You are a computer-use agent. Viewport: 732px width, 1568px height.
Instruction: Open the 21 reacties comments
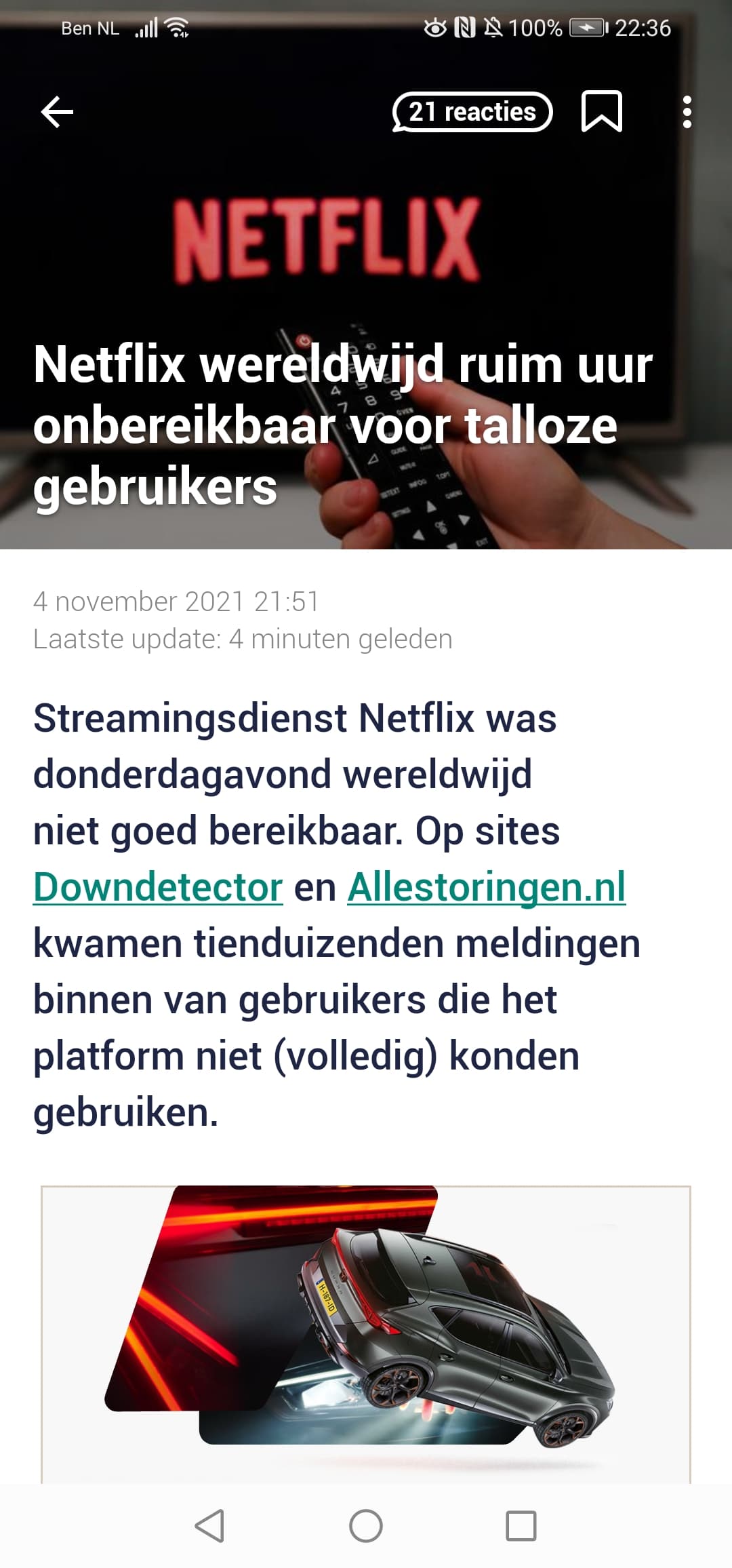click(x=472, y=112)
